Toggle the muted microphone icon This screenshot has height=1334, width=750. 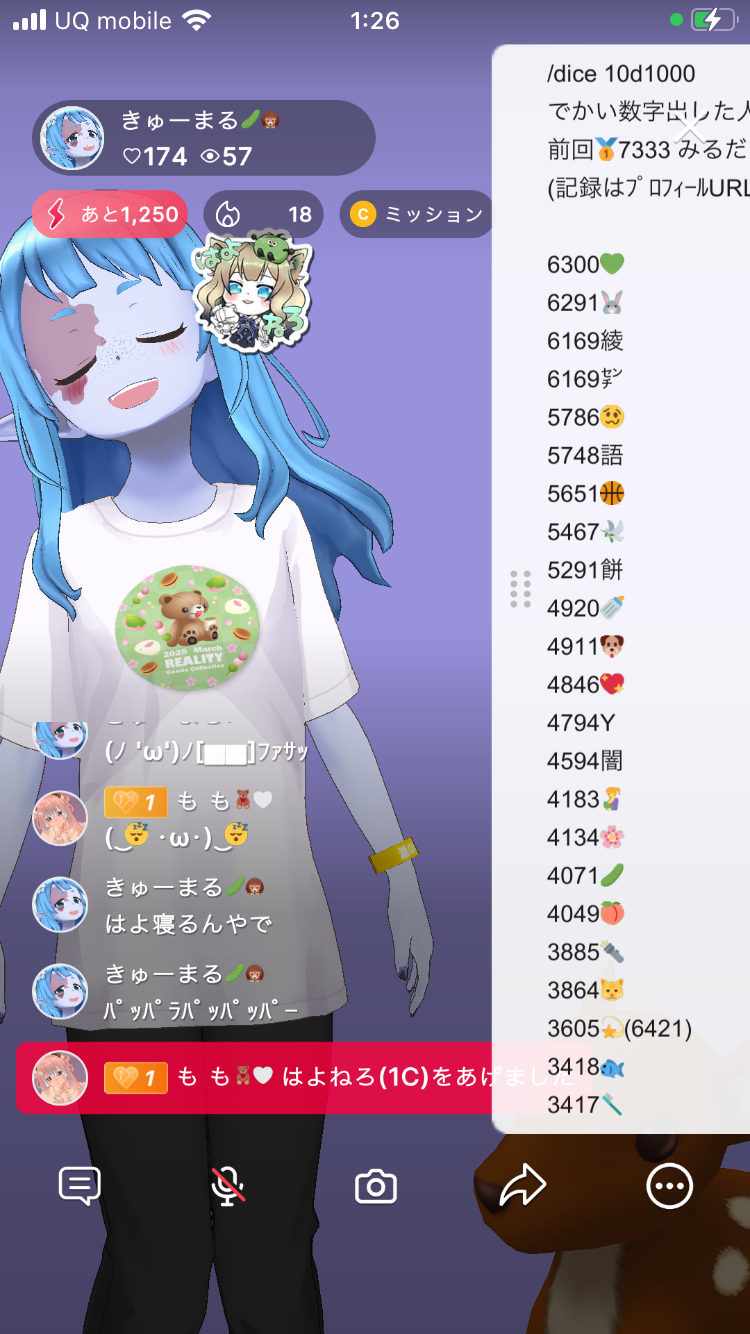tap(228, 1187)
